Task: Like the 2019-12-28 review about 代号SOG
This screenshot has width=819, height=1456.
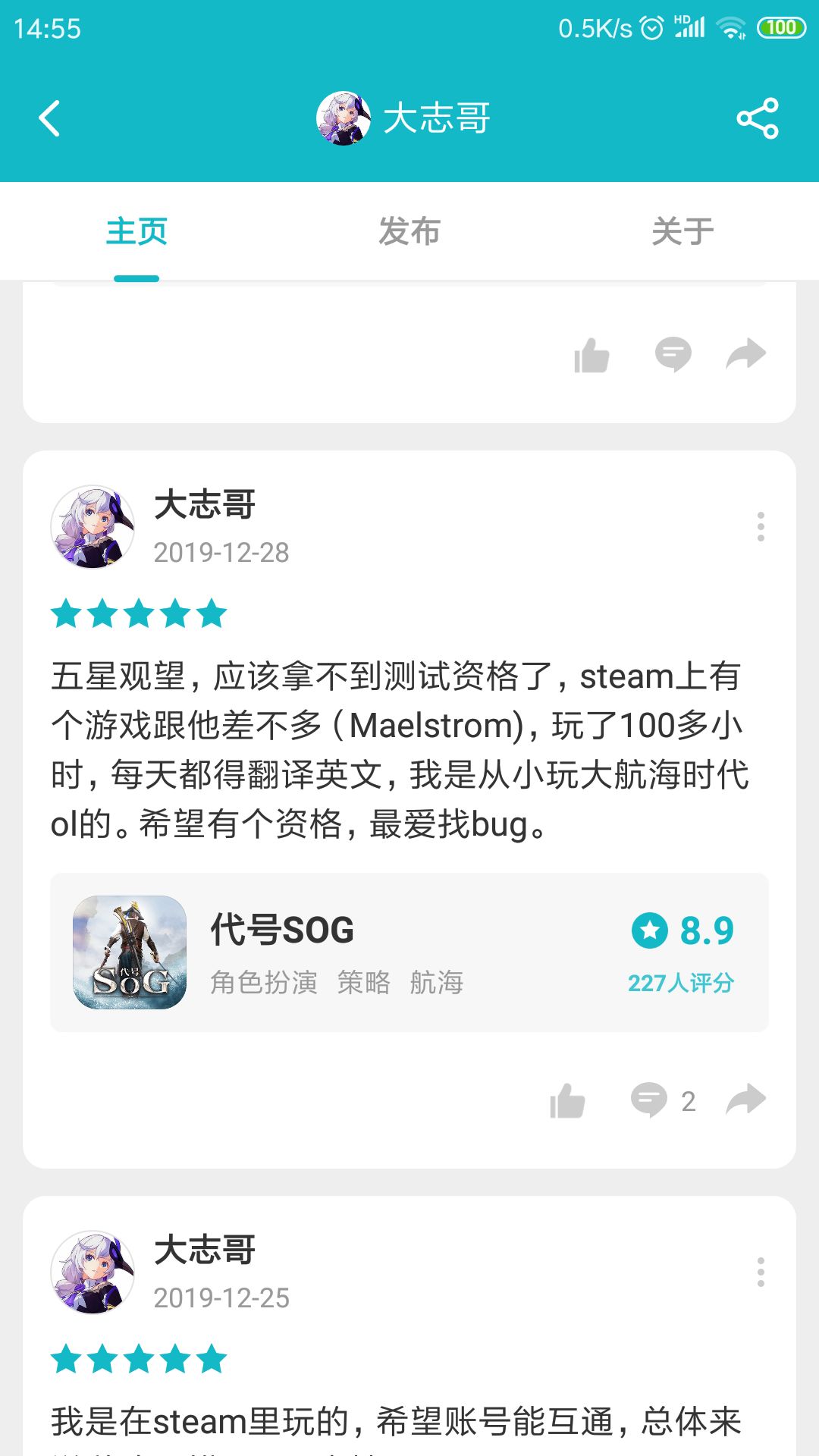Action: click(567, 1100)
